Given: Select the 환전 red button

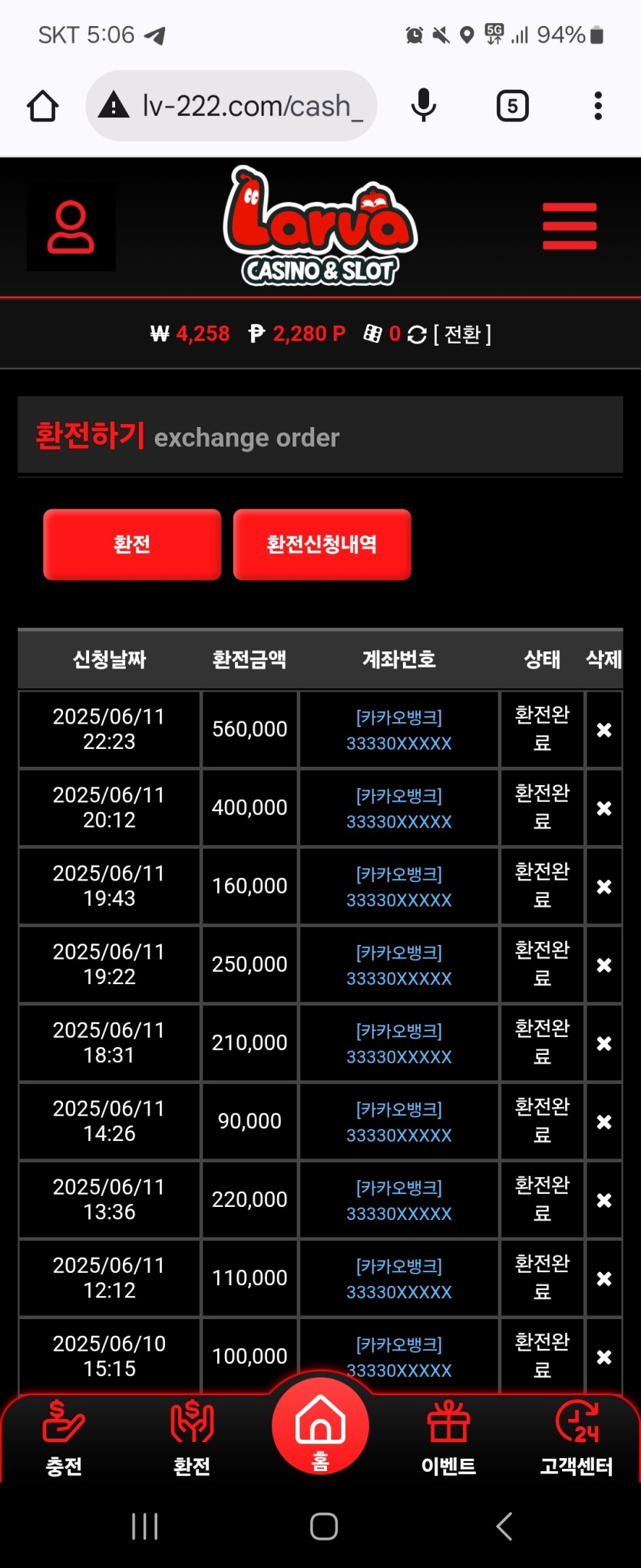Looking at the screenshot, I should click(x=132, y=544).
